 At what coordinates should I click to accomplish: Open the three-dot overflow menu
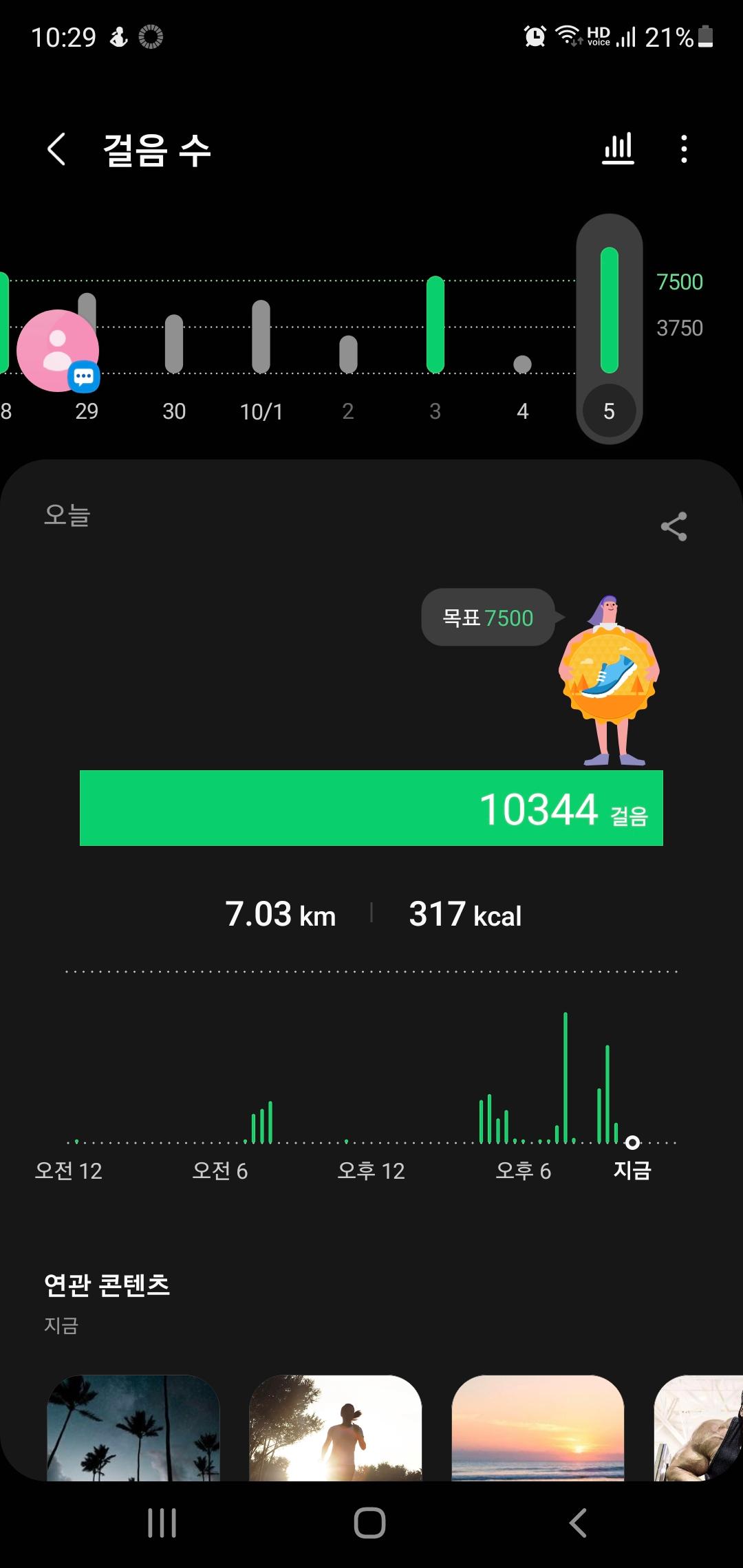pos(683,149)
